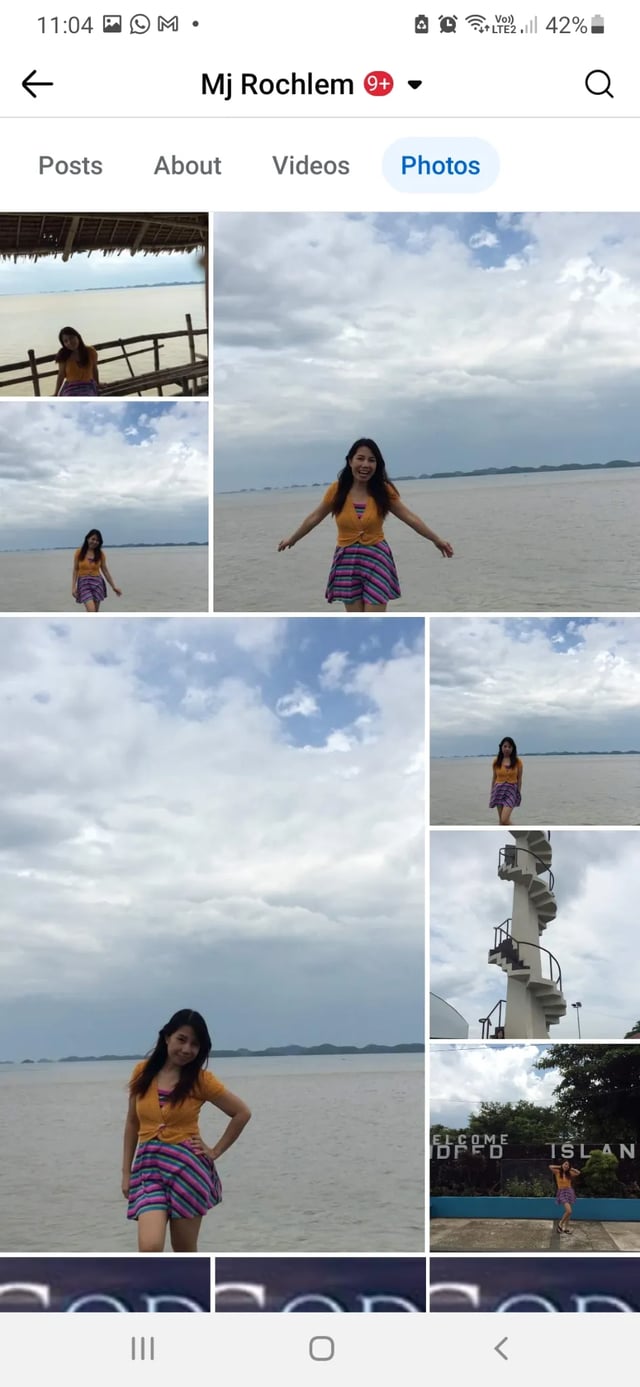Open the large photo with arms outstretched
The width and height of the screenshot is (640, 1387).
tap(426, 412)
